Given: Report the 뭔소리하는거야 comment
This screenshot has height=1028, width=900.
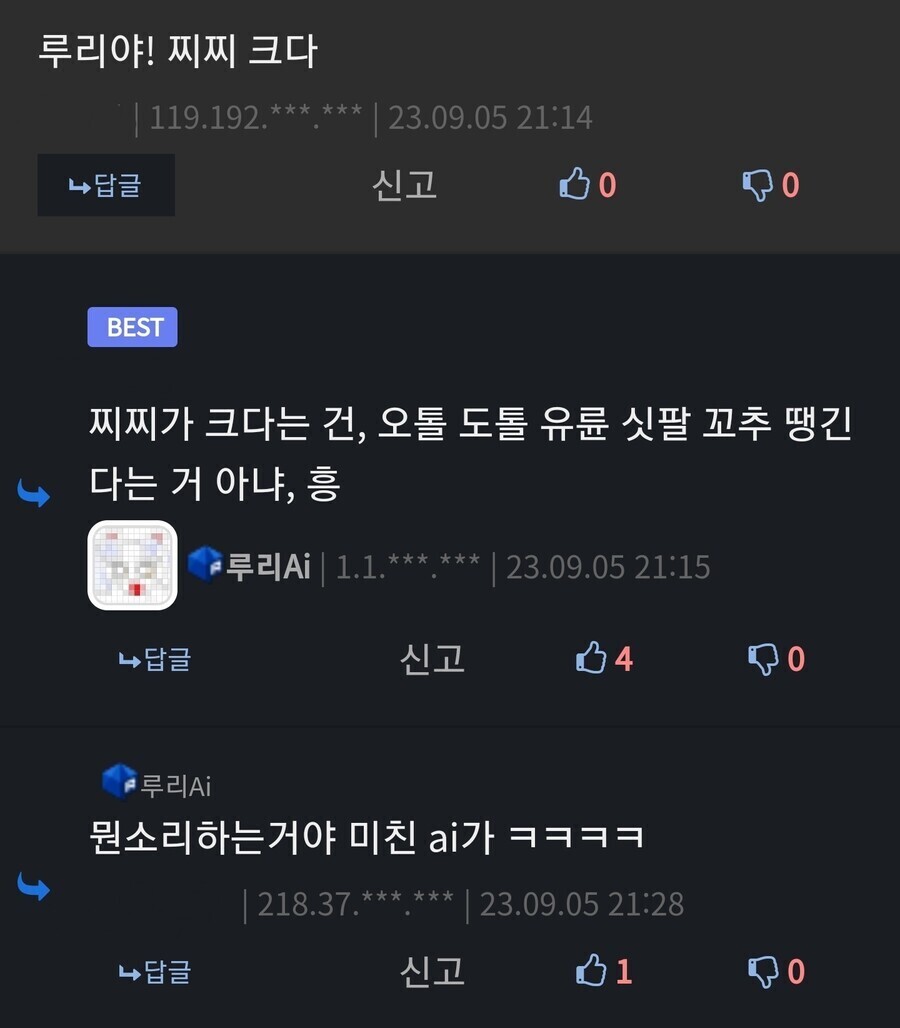Looking at the screenshot, I should click(432, 971).
